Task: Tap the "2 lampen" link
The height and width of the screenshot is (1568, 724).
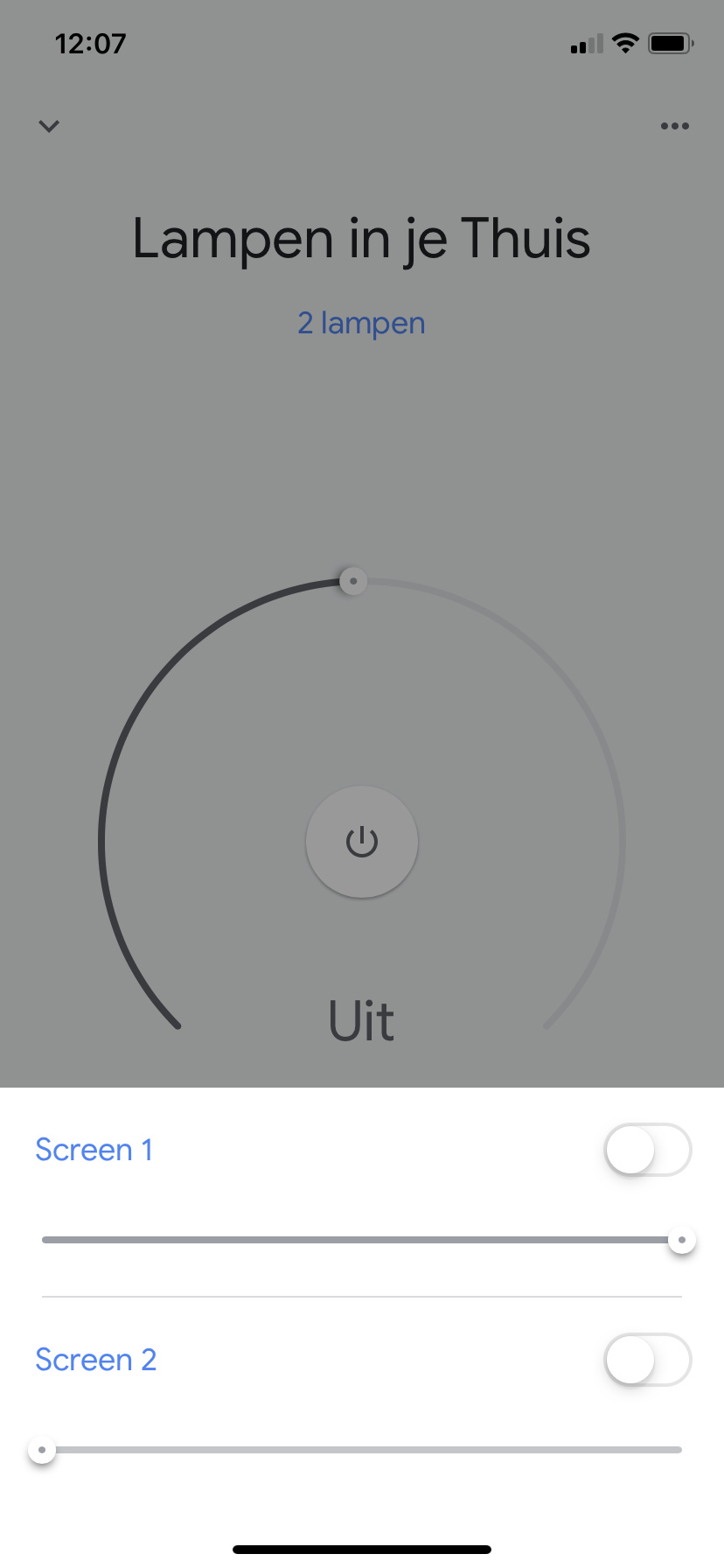Action: click(x=361, y=323)
